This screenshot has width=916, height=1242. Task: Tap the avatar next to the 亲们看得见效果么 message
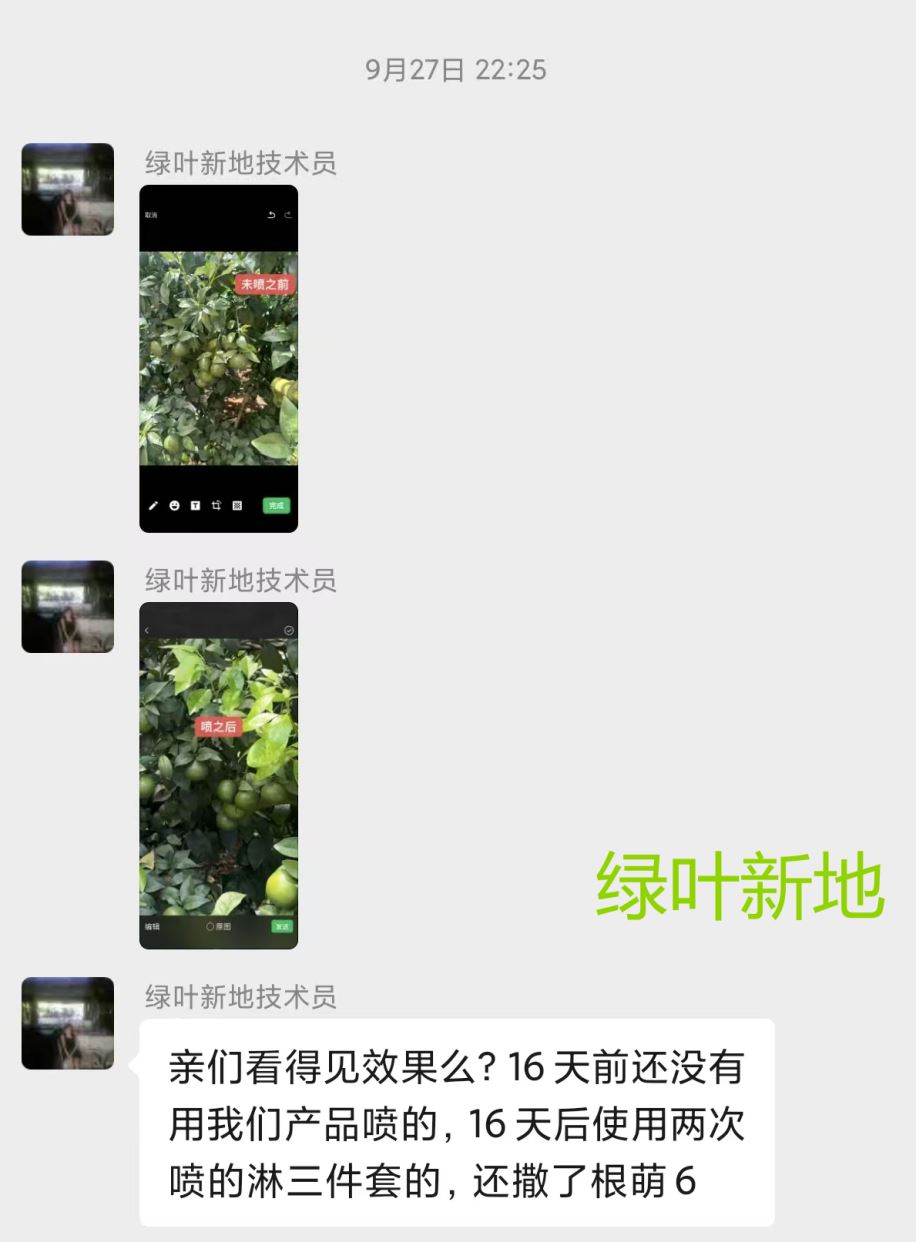point(68,1023)
